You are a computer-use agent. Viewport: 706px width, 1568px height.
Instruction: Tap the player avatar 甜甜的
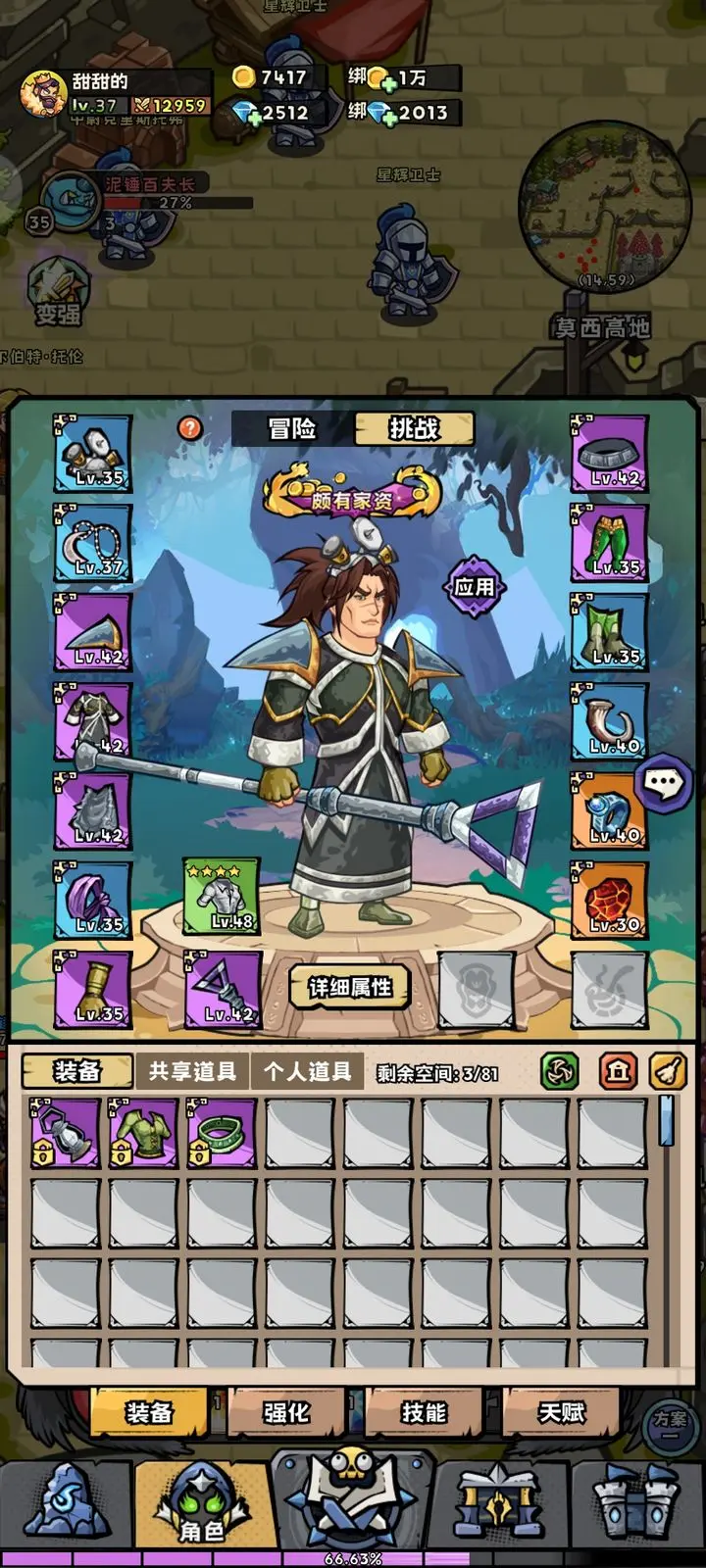click(x=43, y=94)
